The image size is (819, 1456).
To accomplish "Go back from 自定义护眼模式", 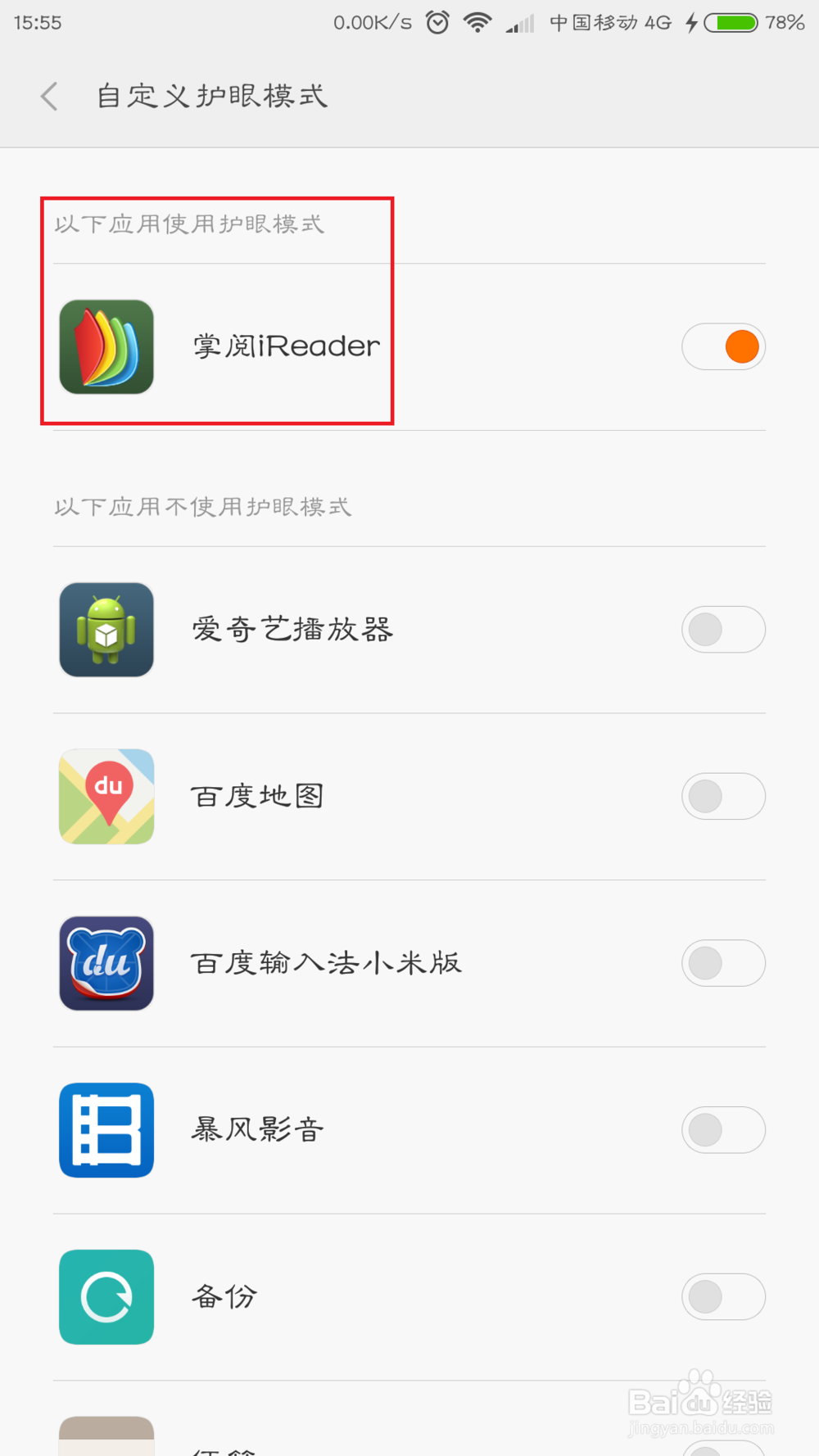I will pos(49,97).
